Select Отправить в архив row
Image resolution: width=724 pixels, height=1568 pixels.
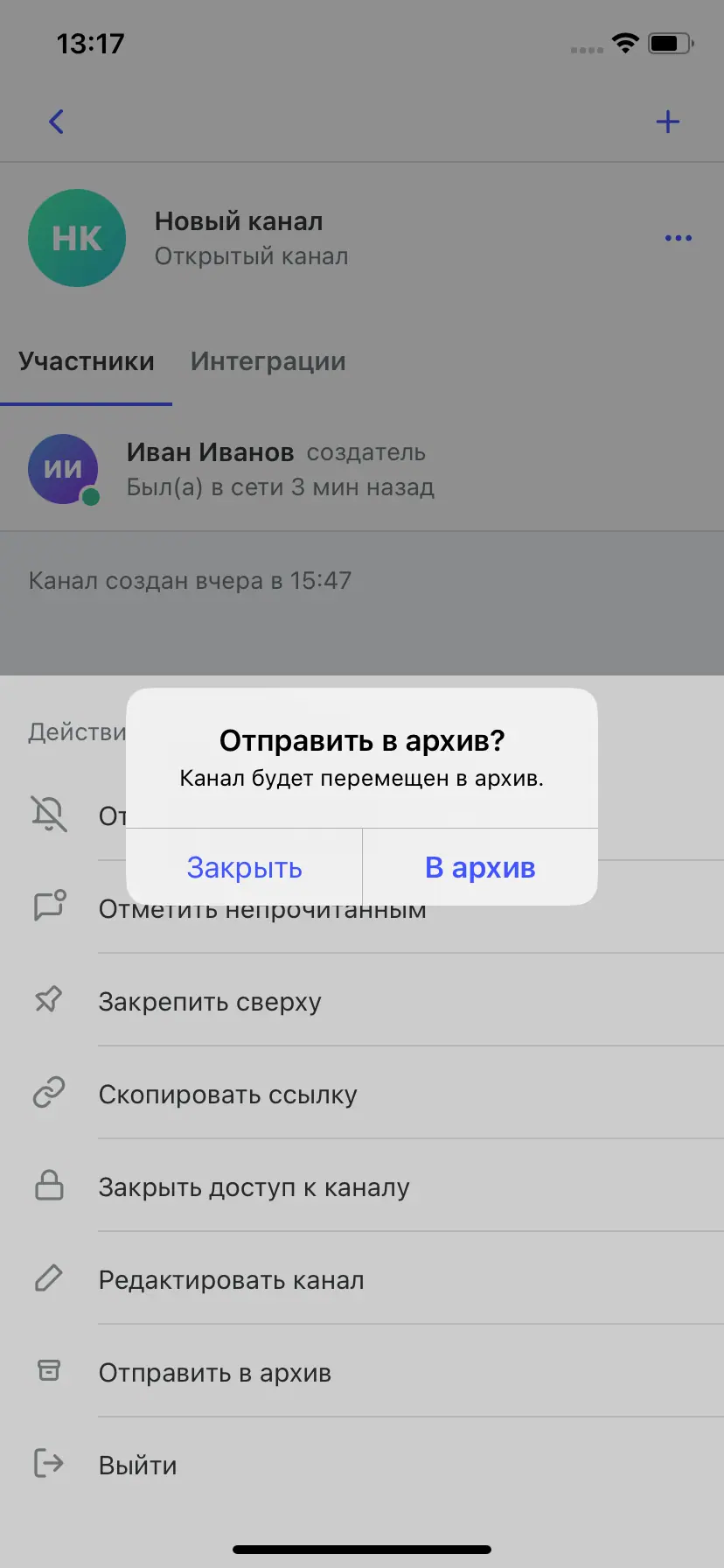tap(214, 1372)
